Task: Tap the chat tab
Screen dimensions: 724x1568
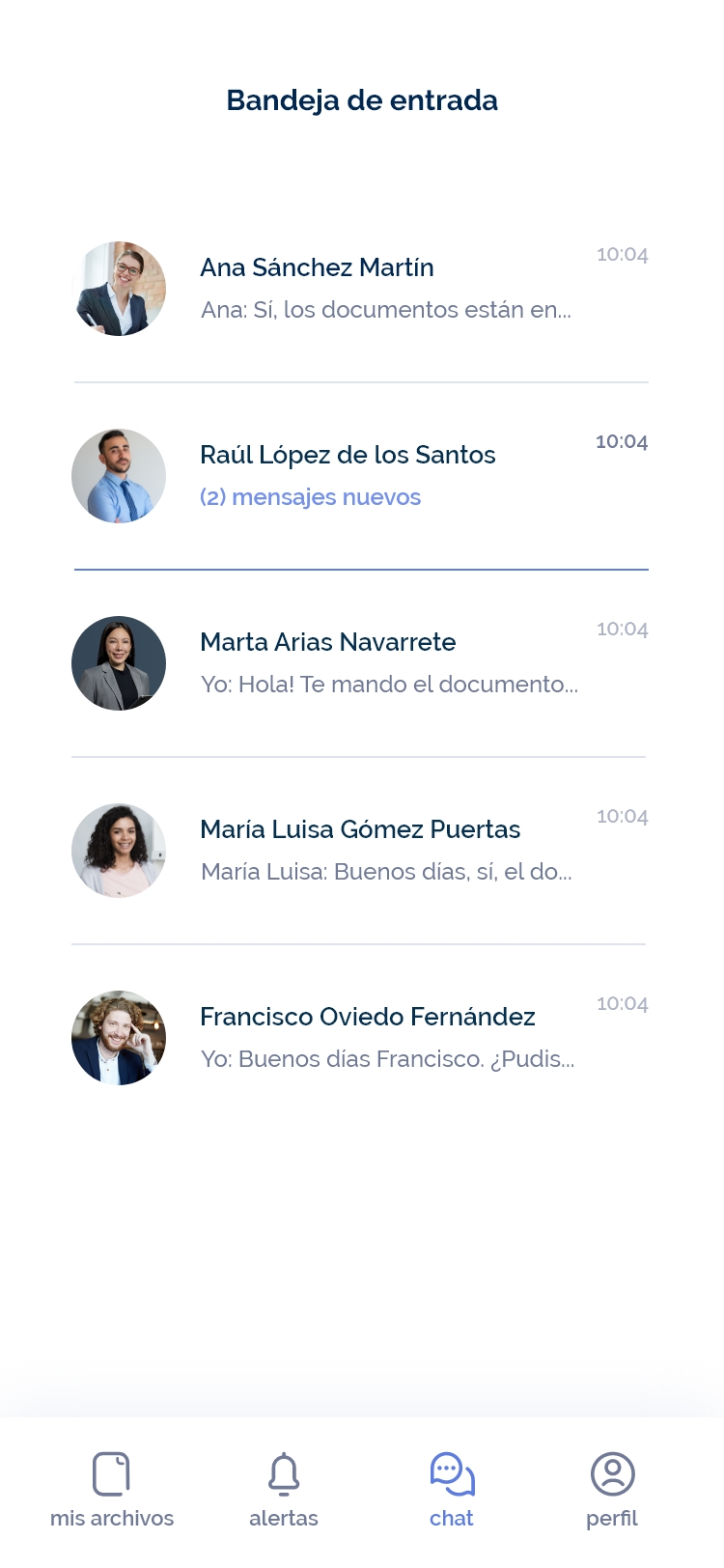Action: (452, 1491)
